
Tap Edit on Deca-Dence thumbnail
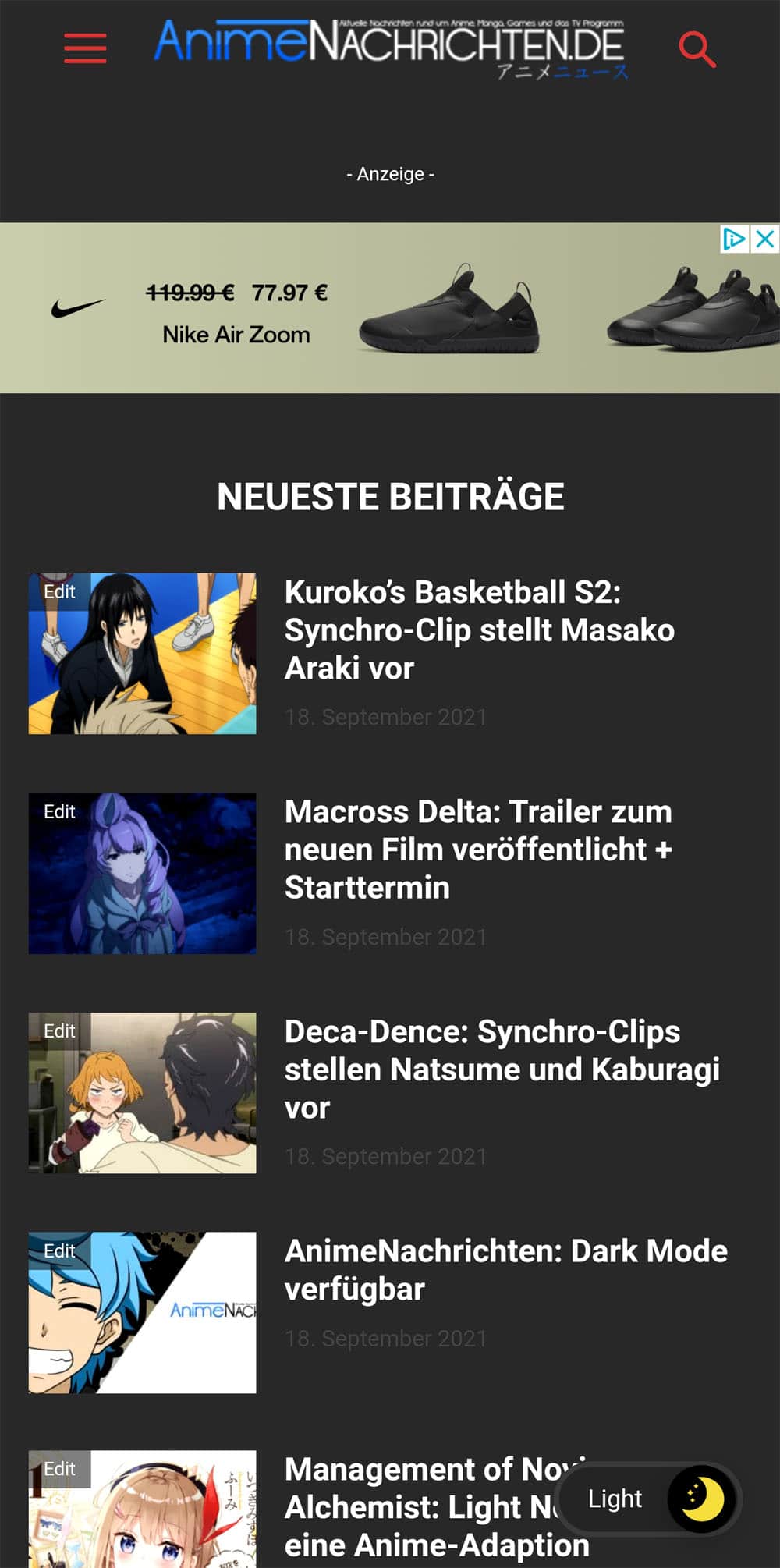point(59,1031)
